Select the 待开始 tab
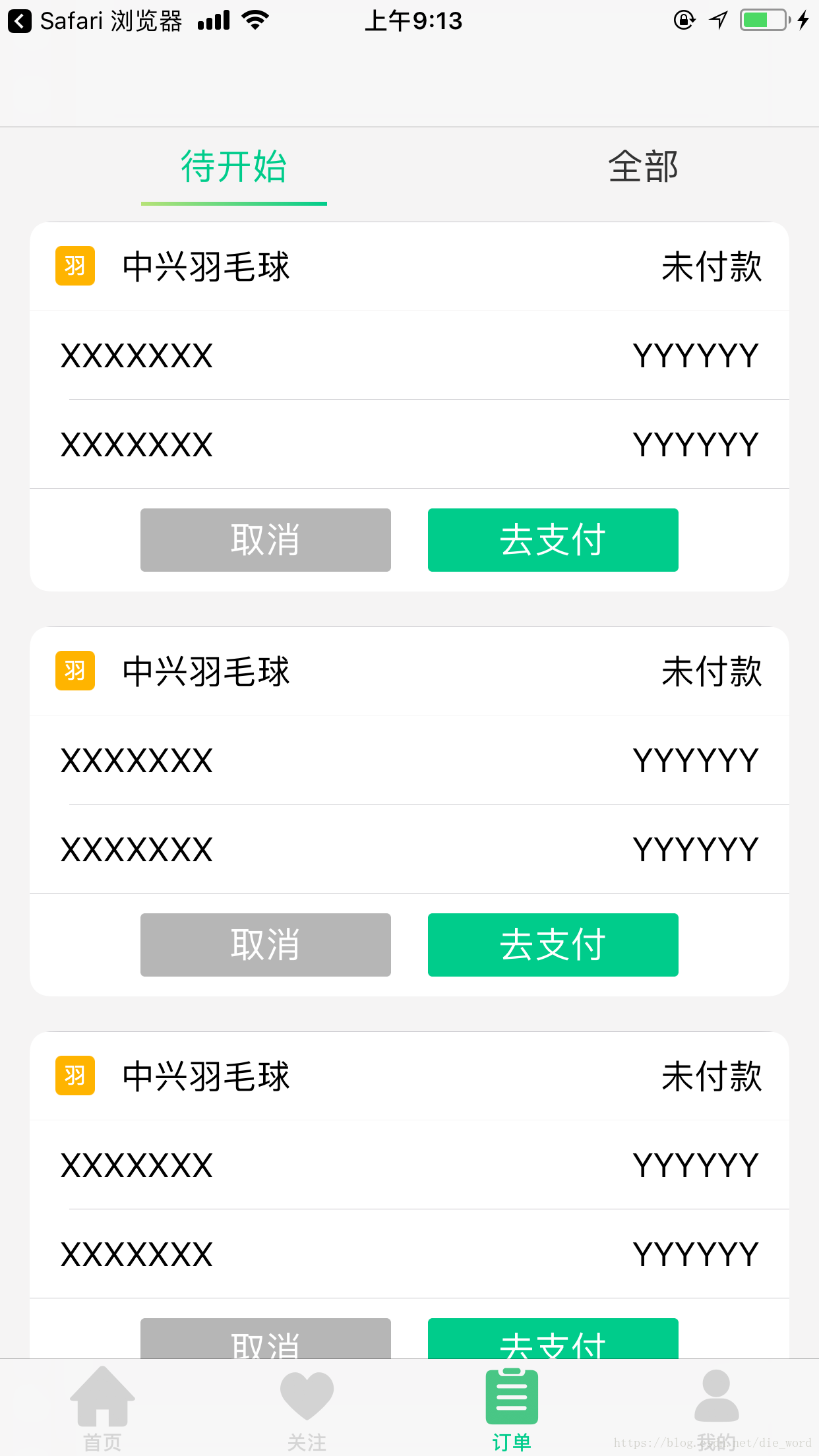The height and width of the screenshot is (1456, 819). tap(234, 166)
